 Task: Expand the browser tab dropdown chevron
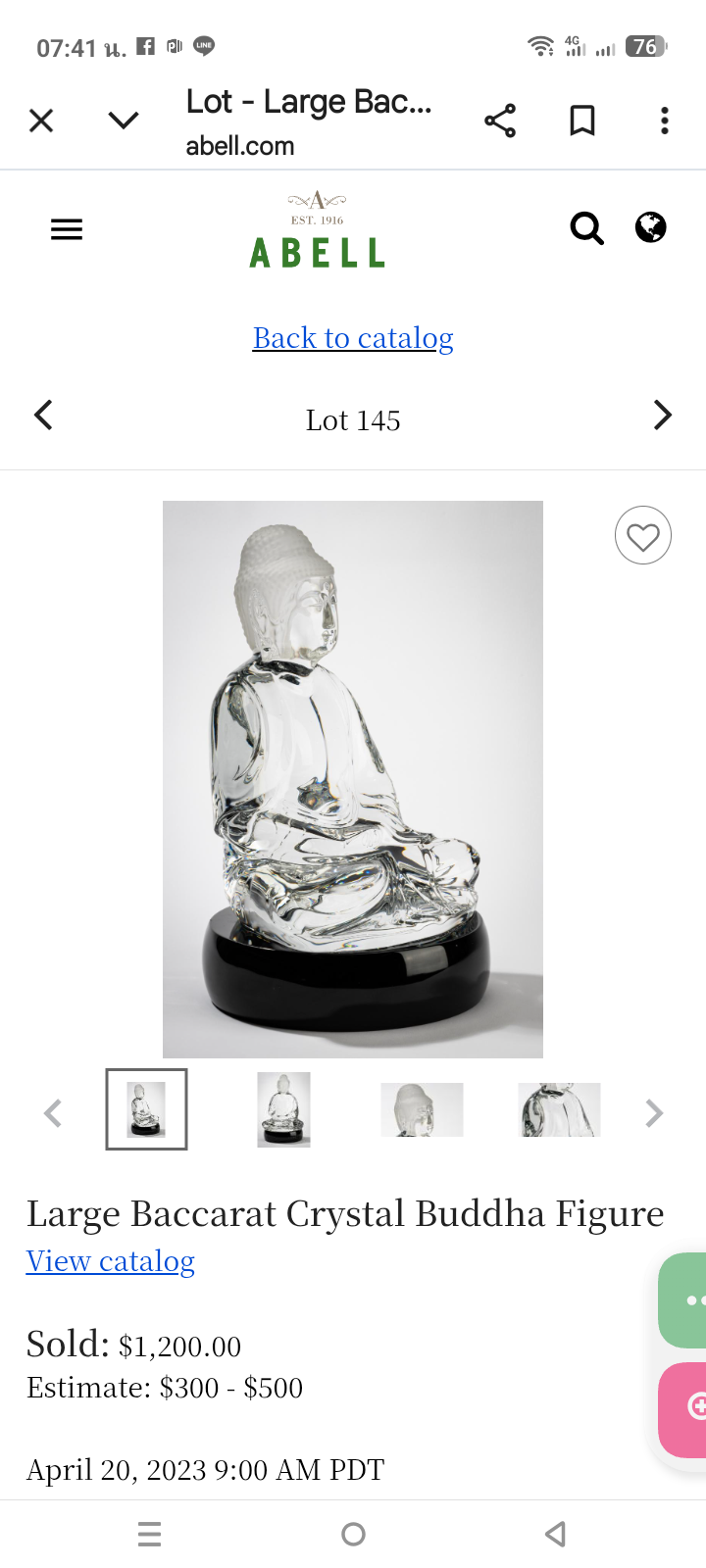pyautogui.click(x=124, y=121)
